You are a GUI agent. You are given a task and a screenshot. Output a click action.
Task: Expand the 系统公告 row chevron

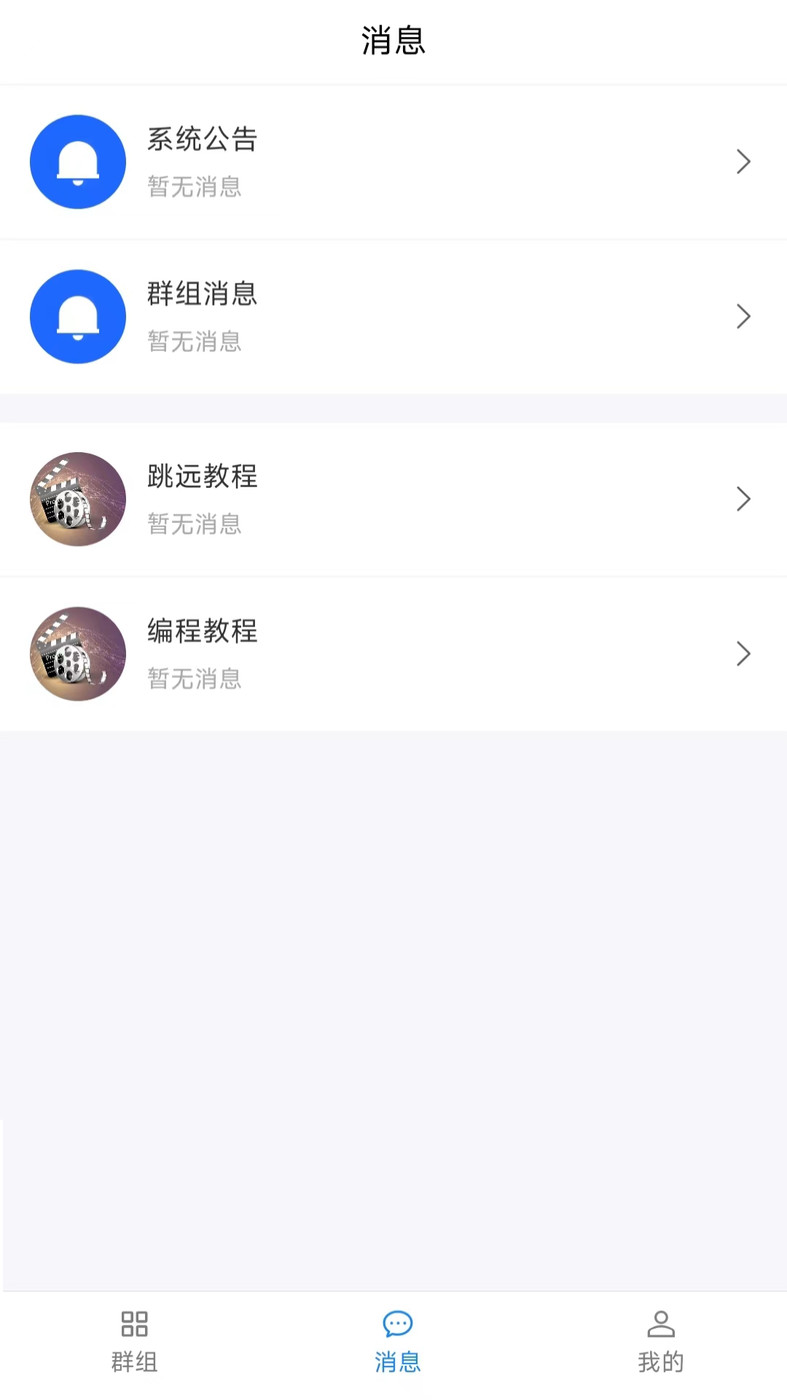[x=743, y=161]
